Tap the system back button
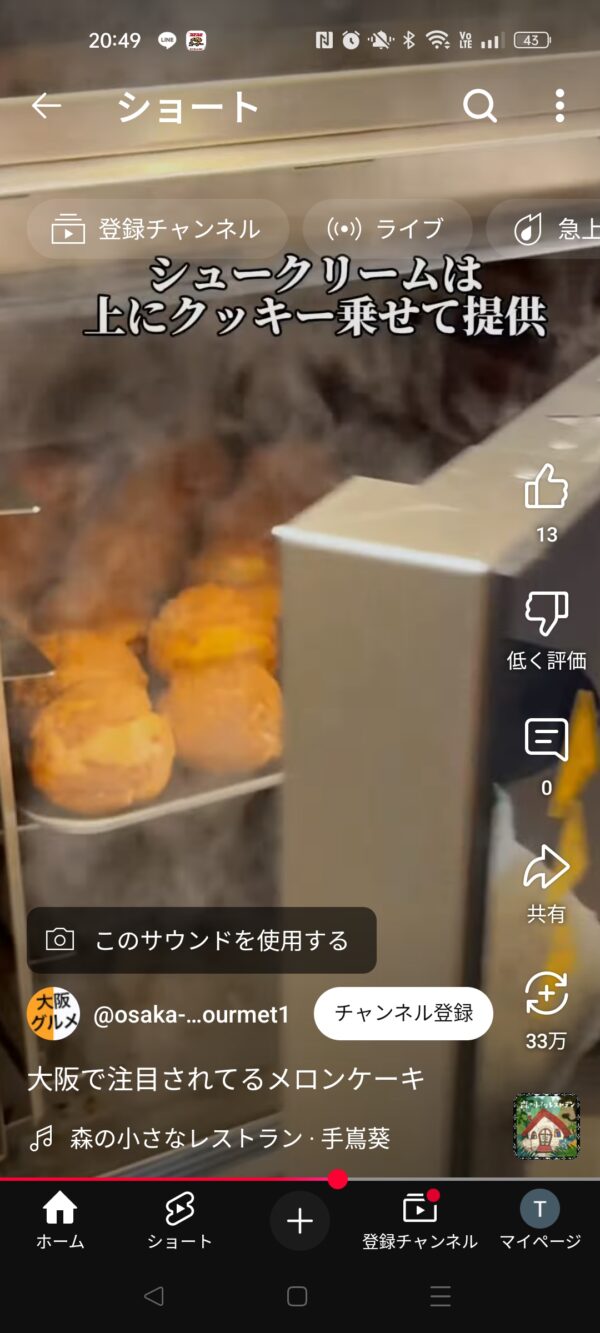The image size is (600, 1333). (x=153, y=1297)
